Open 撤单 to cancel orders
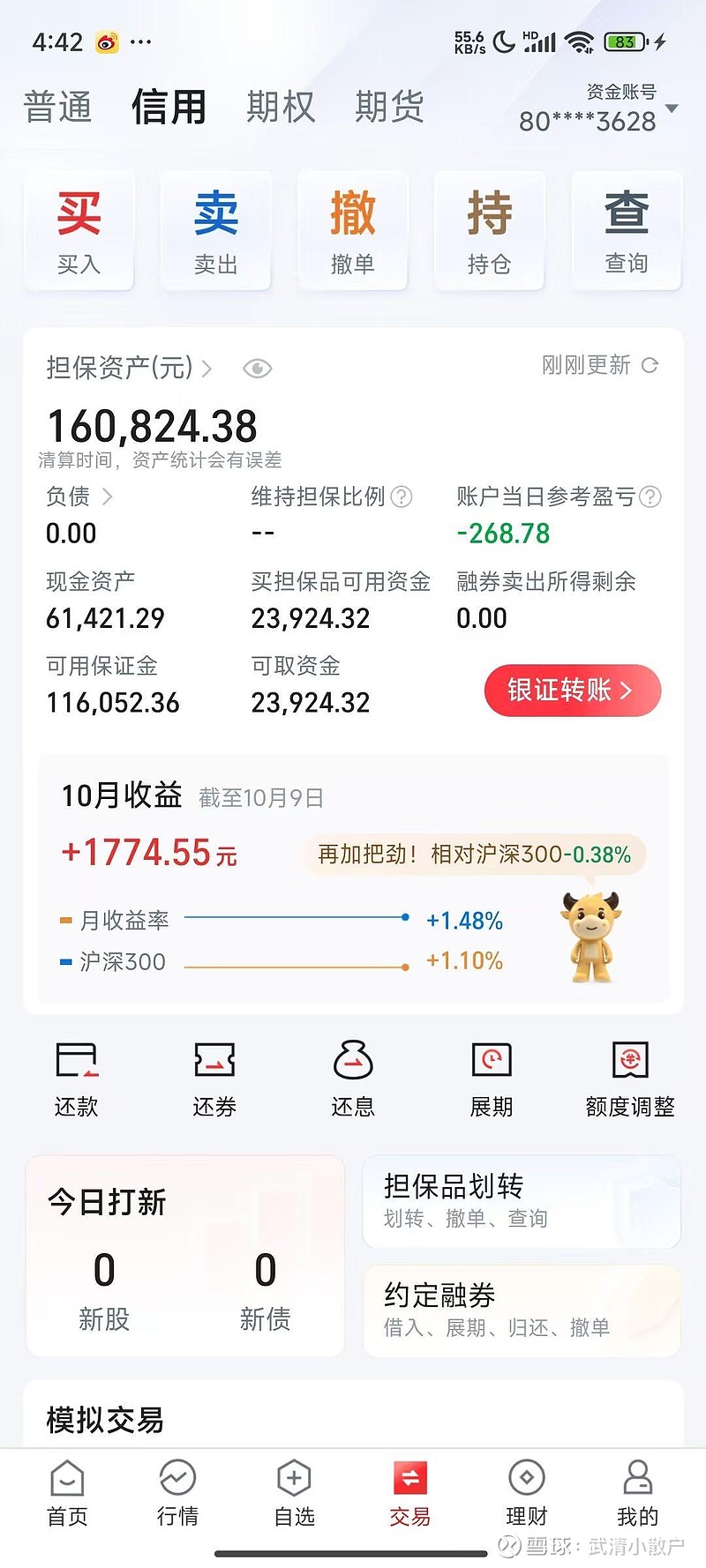 click(352, 231)
